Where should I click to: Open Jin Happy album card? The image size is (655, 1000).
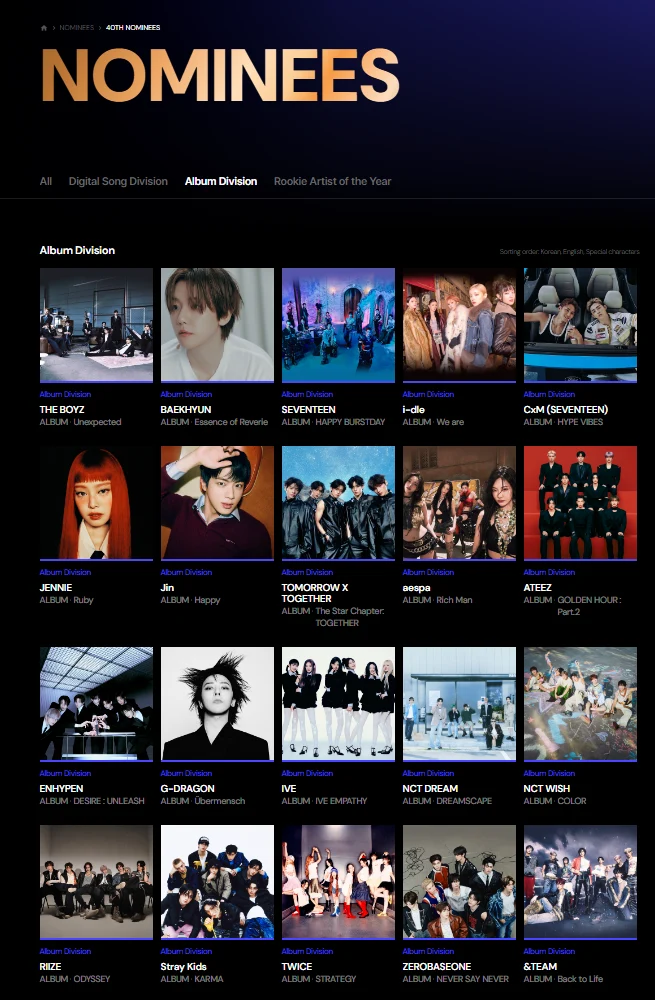(217, 503)
